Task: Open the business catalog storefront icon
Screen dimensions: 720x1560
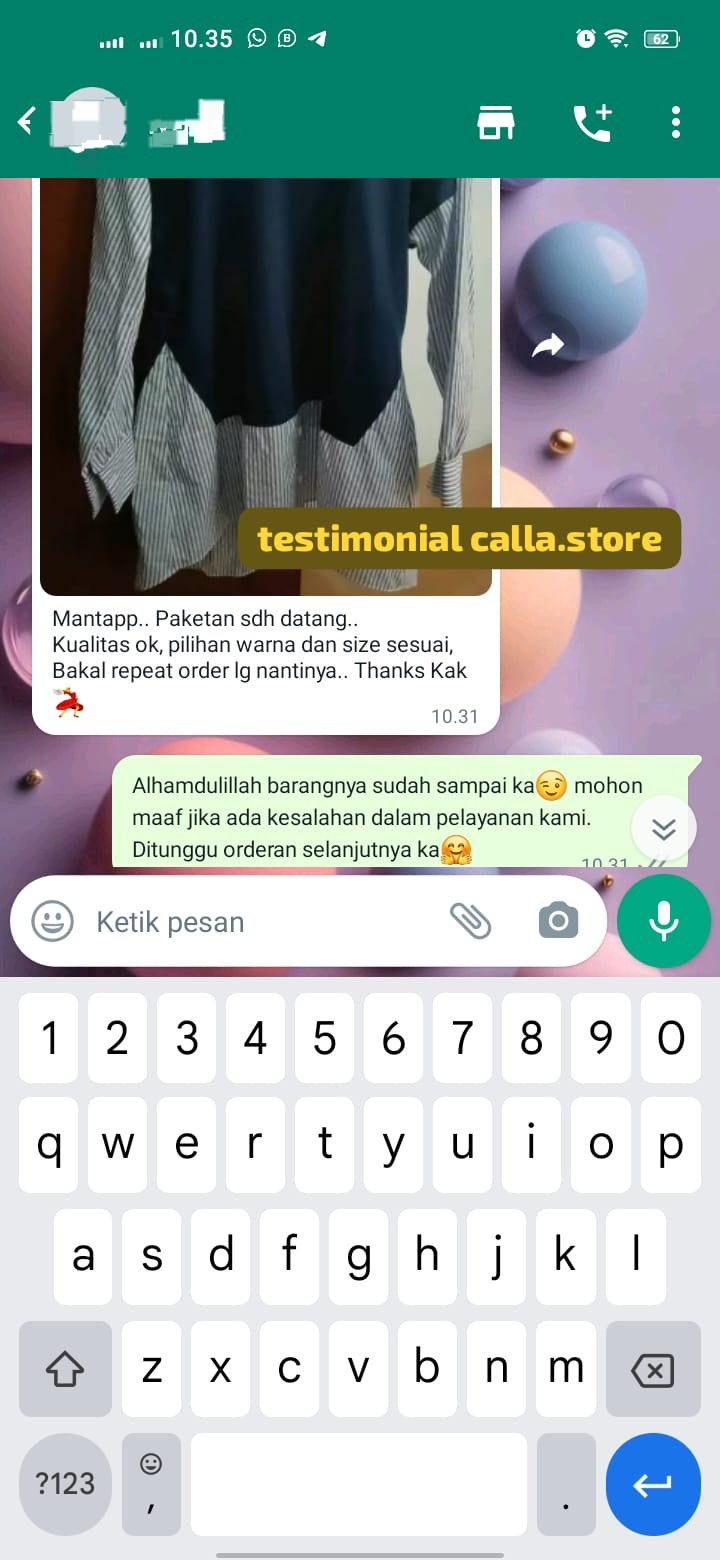Action: (495, 122)
